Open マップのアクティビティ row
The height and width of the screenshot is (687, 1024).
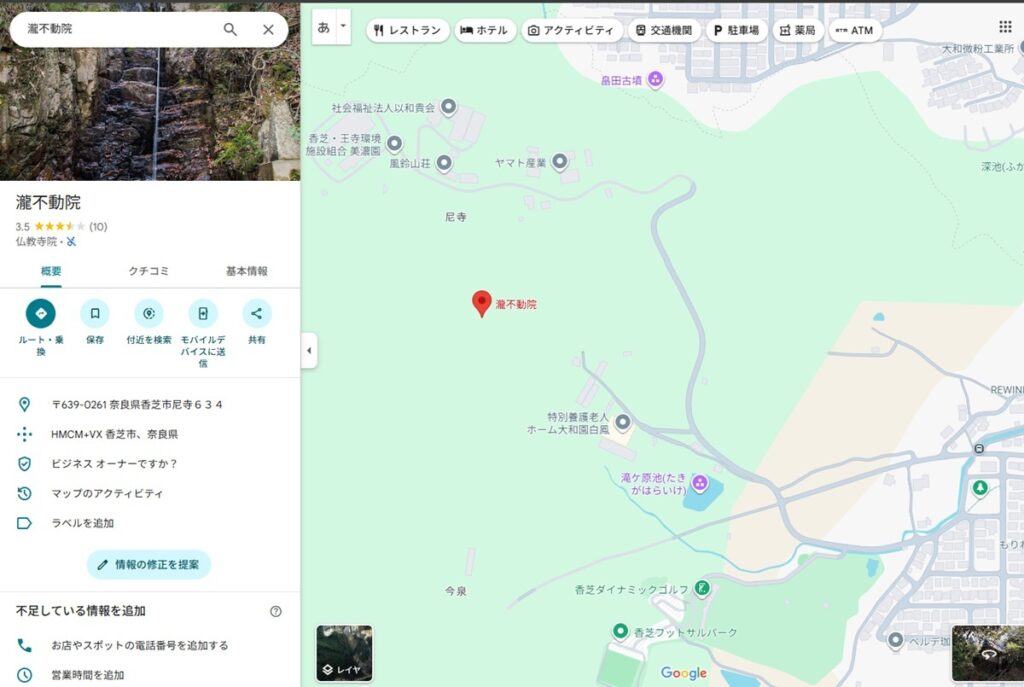tap(107, 494)
